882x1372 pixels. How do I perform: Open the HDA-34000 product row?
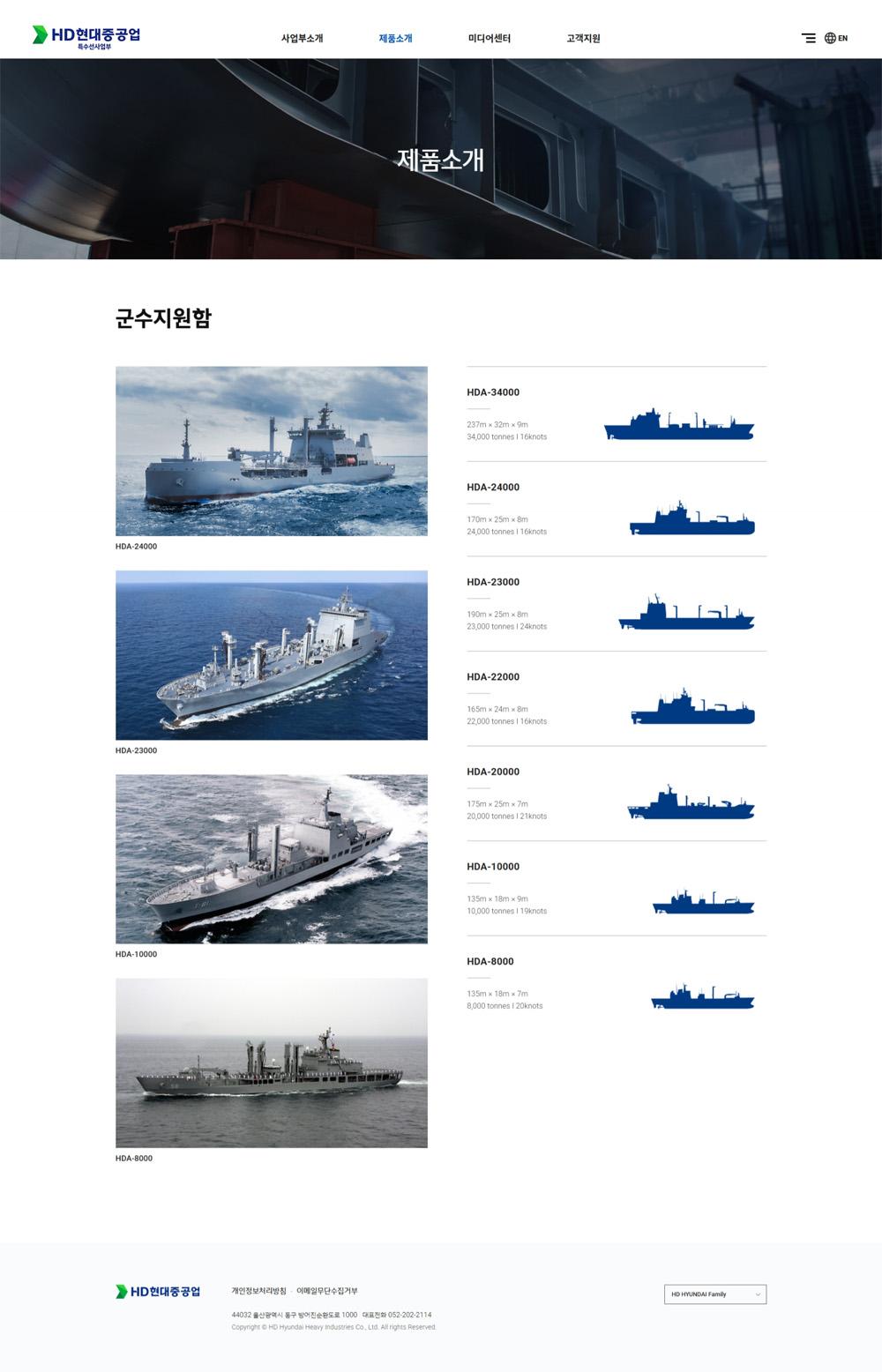coord(616,414)
